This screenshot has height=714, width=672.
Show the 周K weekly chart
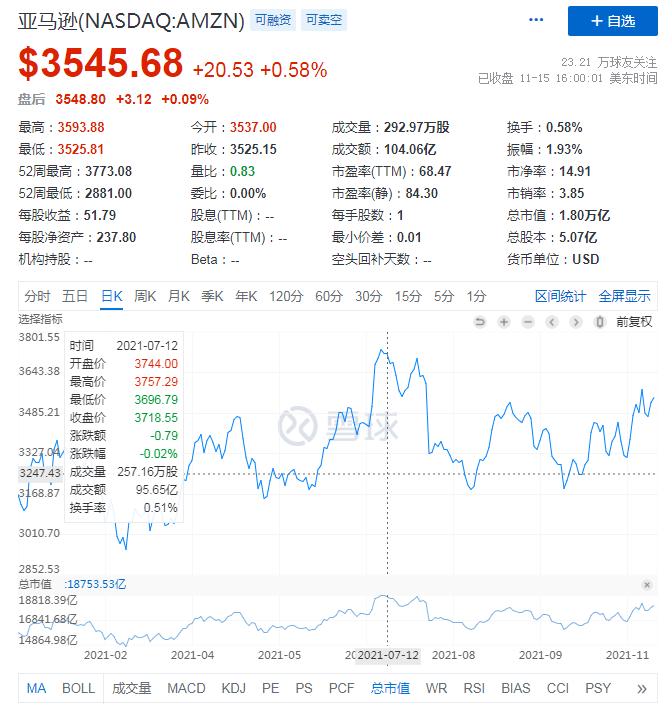[x=145, y=296]
